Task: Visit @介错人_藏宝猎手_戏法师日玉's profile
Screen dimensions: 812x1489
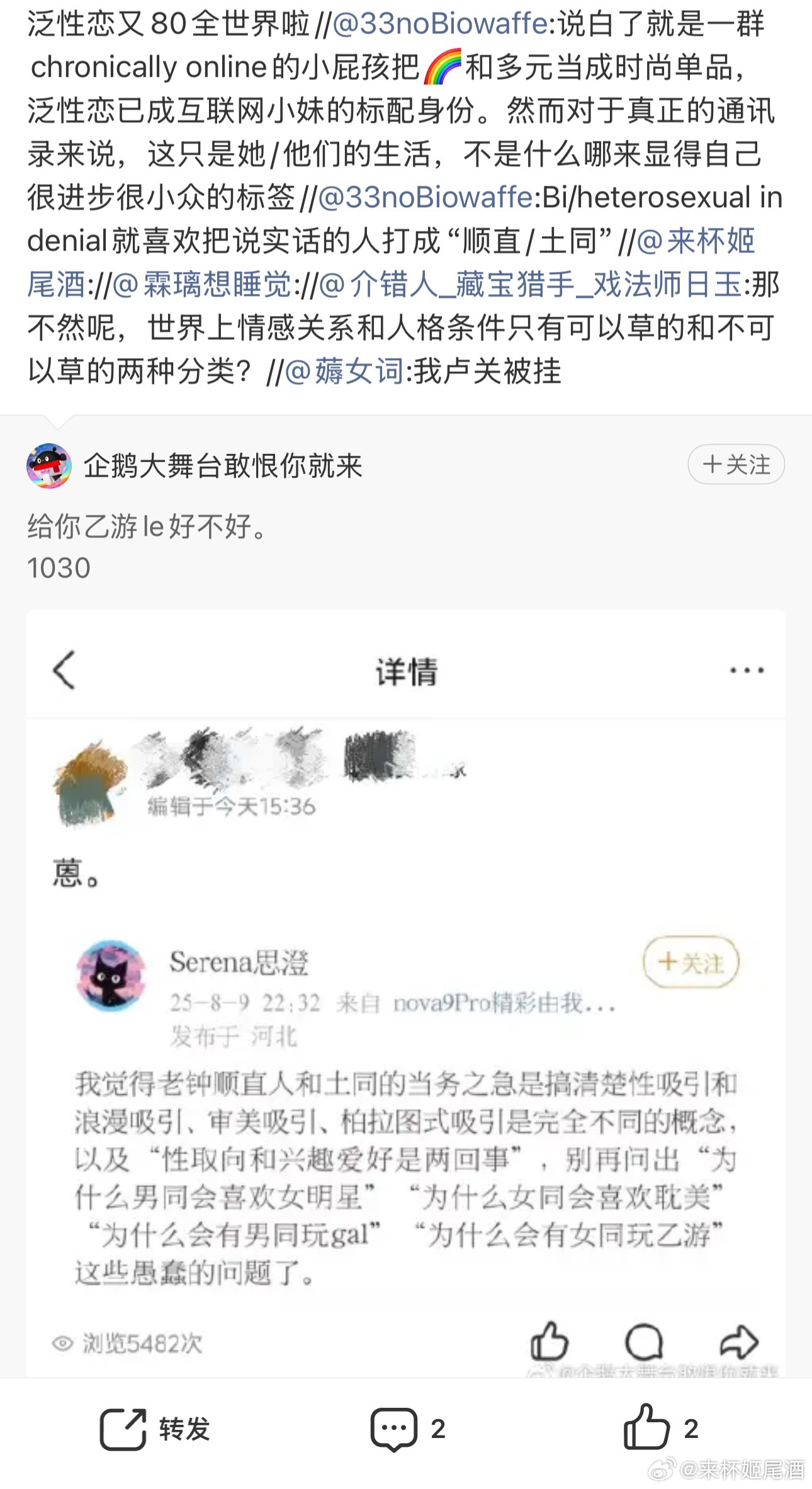Action: pyautogui.click(x=531, y=285)
